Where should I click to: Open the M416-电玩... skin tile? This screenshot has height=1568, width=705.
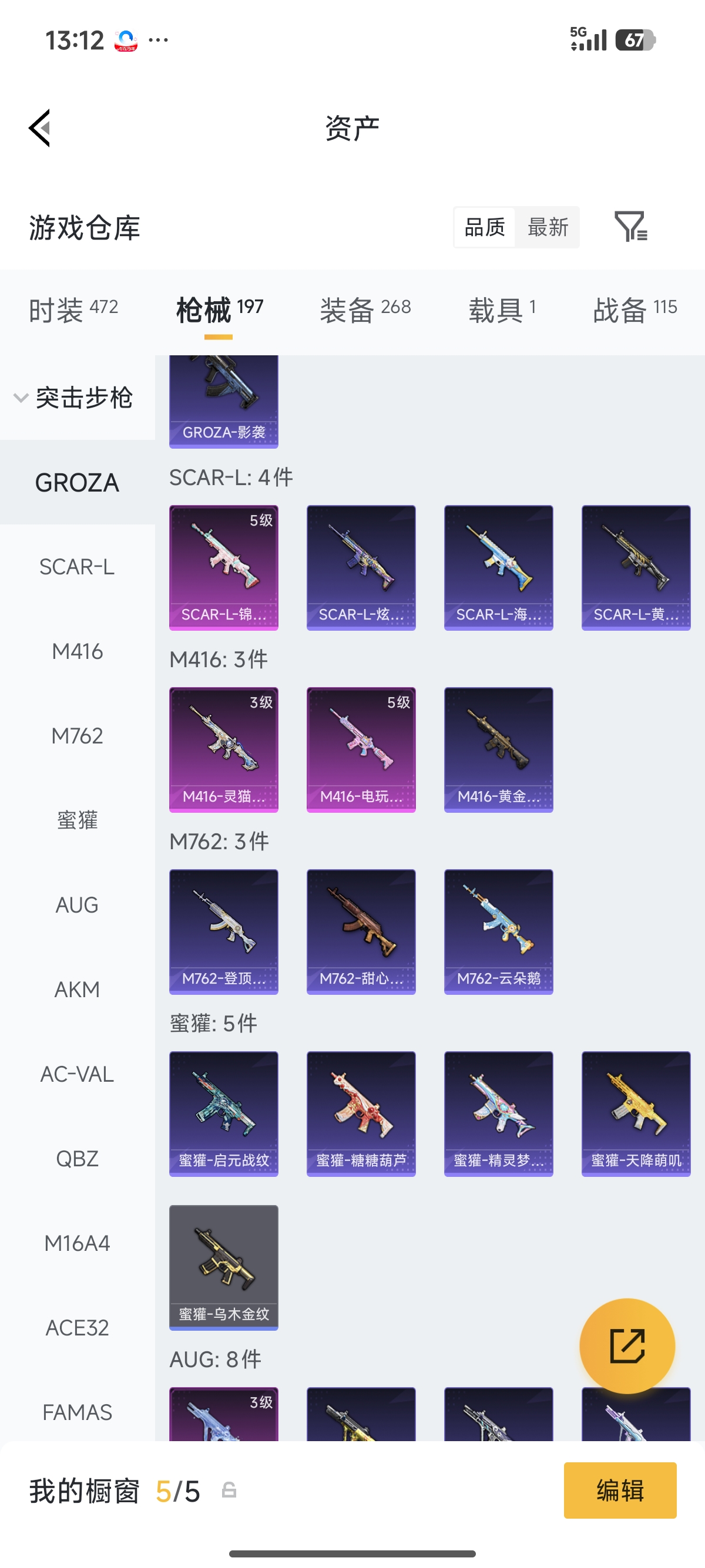point(361,749)
